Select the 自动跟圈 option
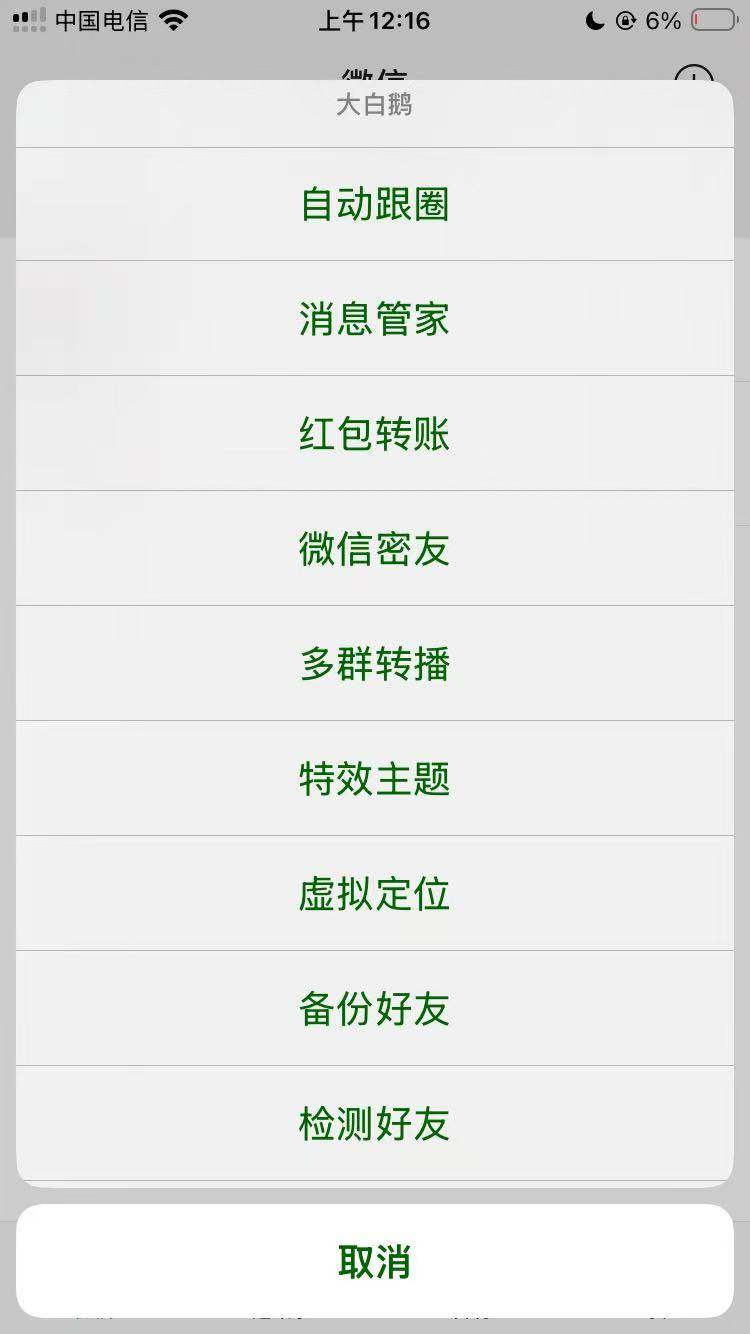The image size is (750, 1334). (375, 204)
